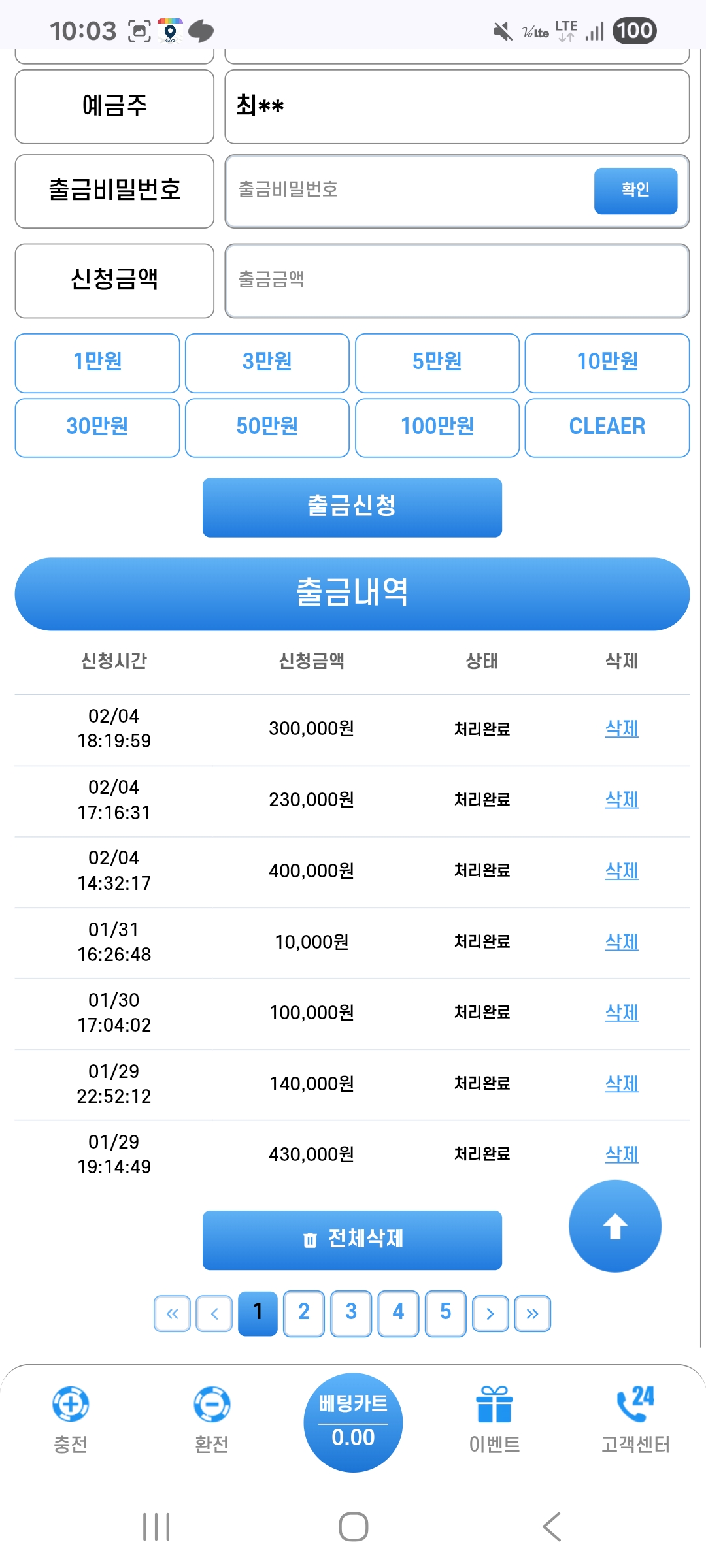
Task: Focus the 출금금액 amount field
Action: coord(456,280)
